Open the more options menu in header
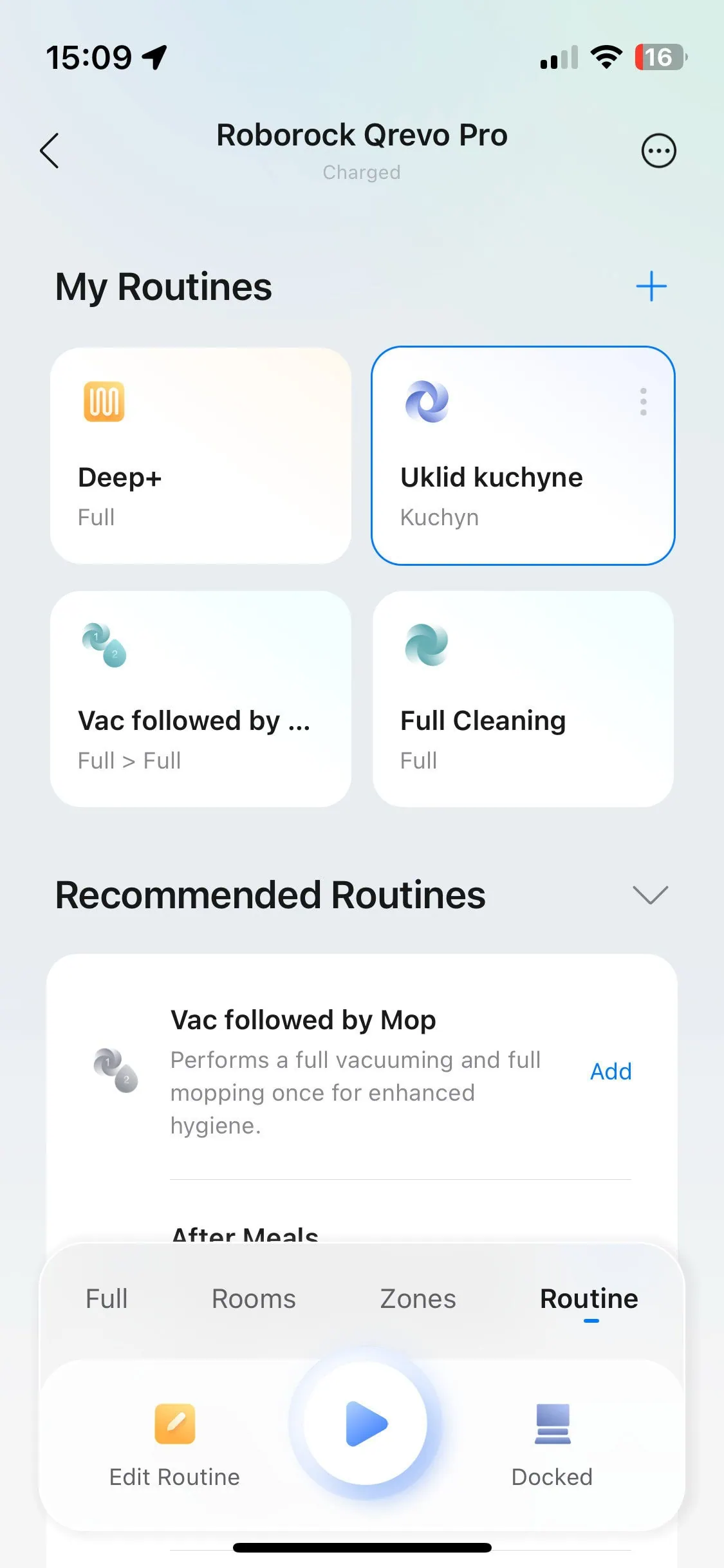 click(x=658, y=151)
